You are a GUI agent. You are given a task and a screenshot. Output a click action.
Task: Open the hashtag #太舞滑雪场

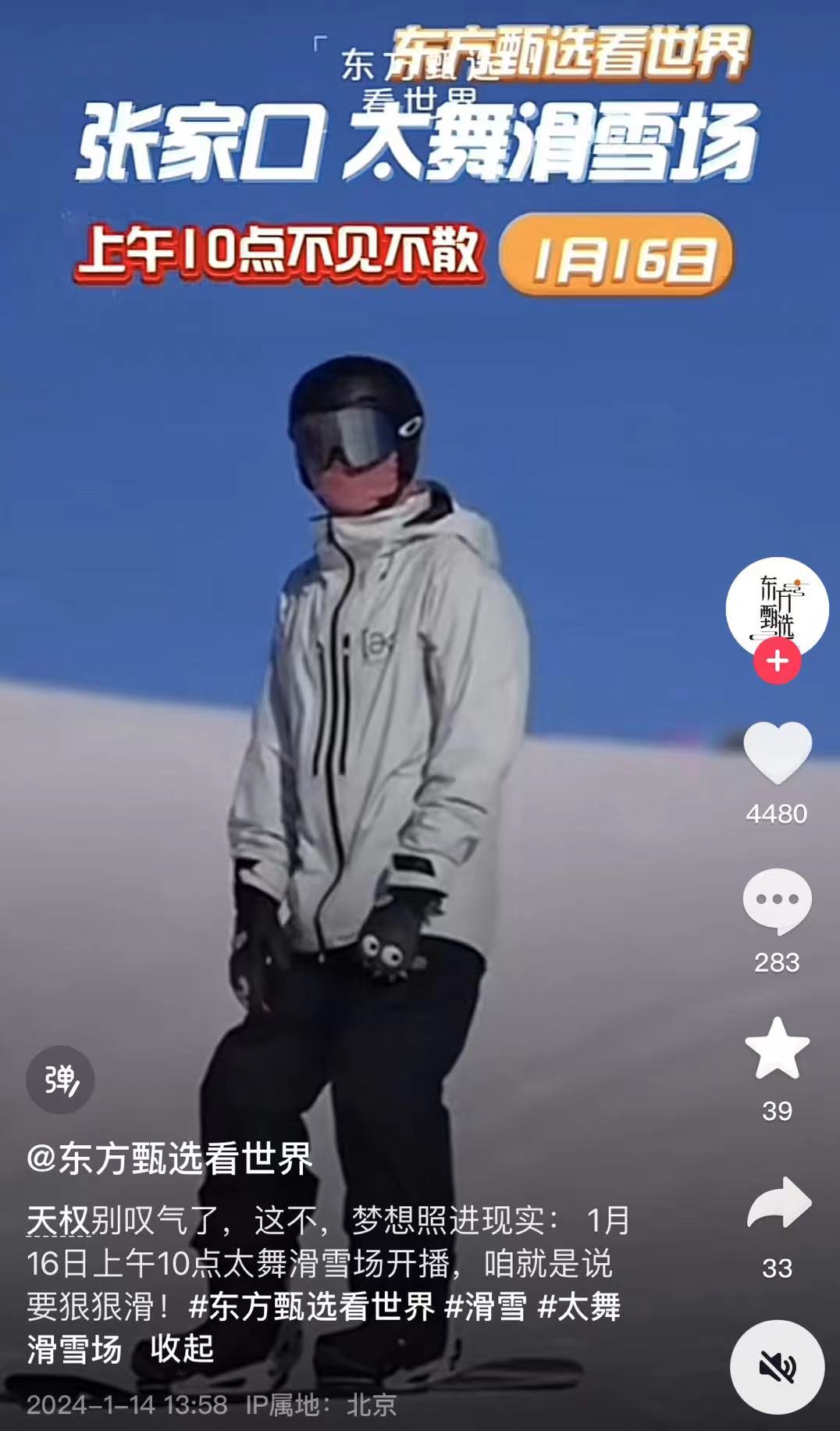pyautogui.click(x=579, y=1306)
